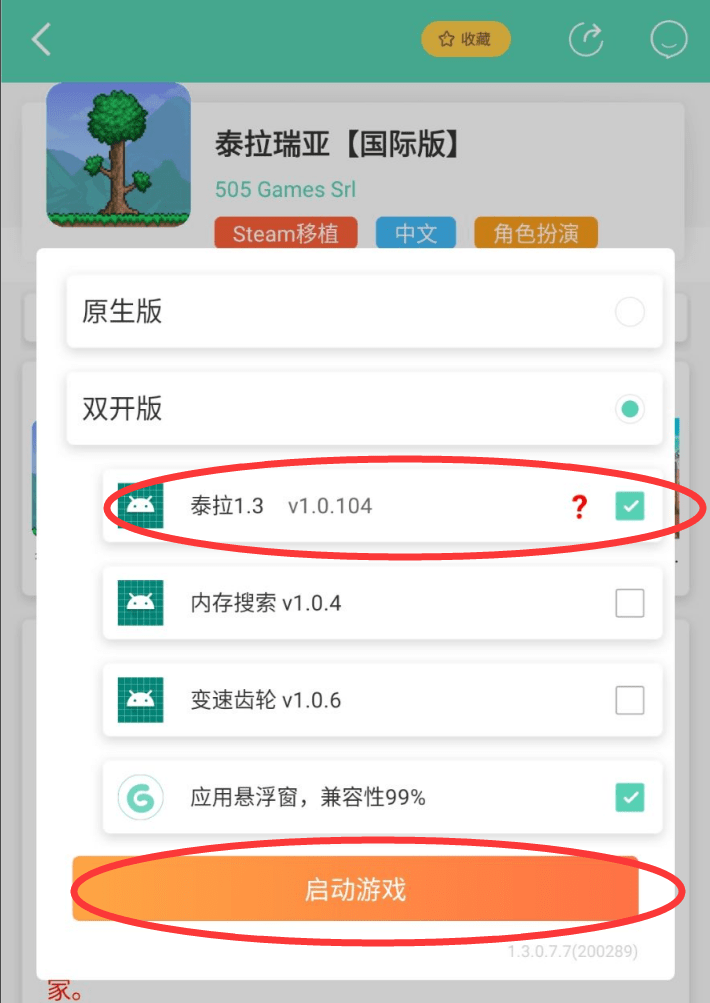Go back using the top-left arrow
This screenshot has height=1003, width=710.
click(x=41, y=40)
